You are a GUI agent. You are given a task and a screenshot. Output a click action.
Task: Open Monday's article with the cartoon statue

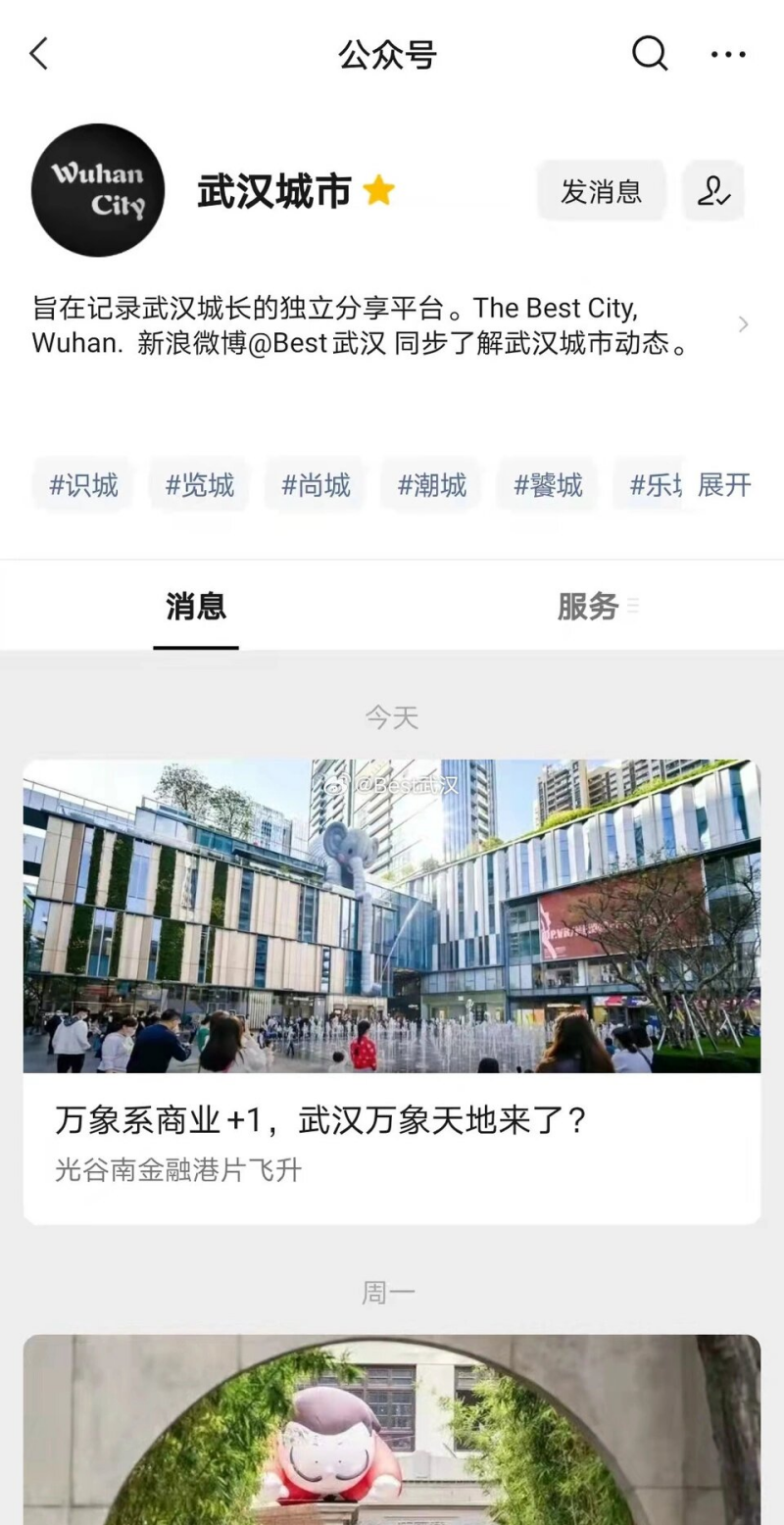[x=392, y=1431]
